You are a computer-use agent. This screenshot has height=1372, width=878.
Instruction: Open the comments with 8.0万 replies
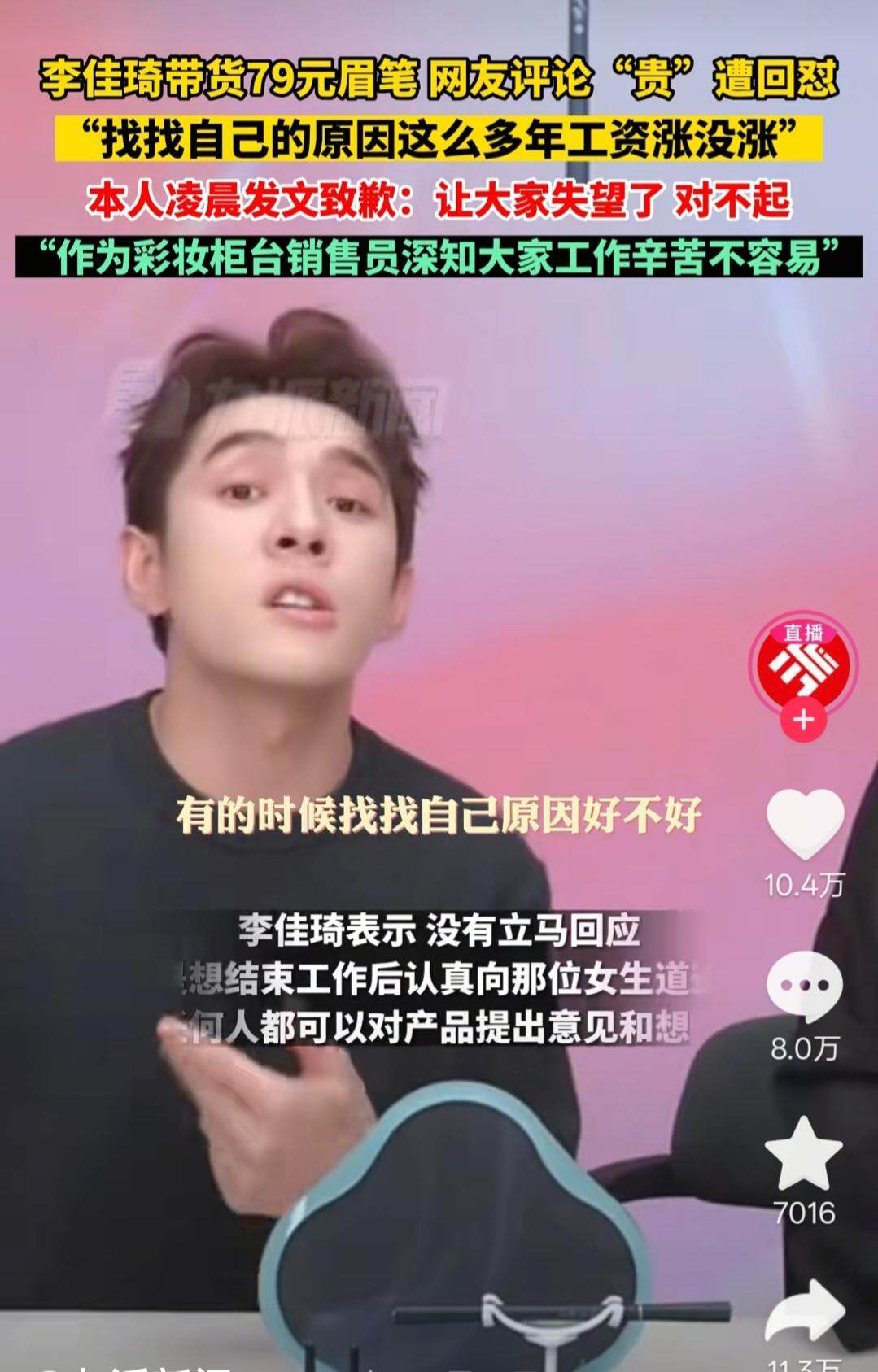click(x=804, y=987)
